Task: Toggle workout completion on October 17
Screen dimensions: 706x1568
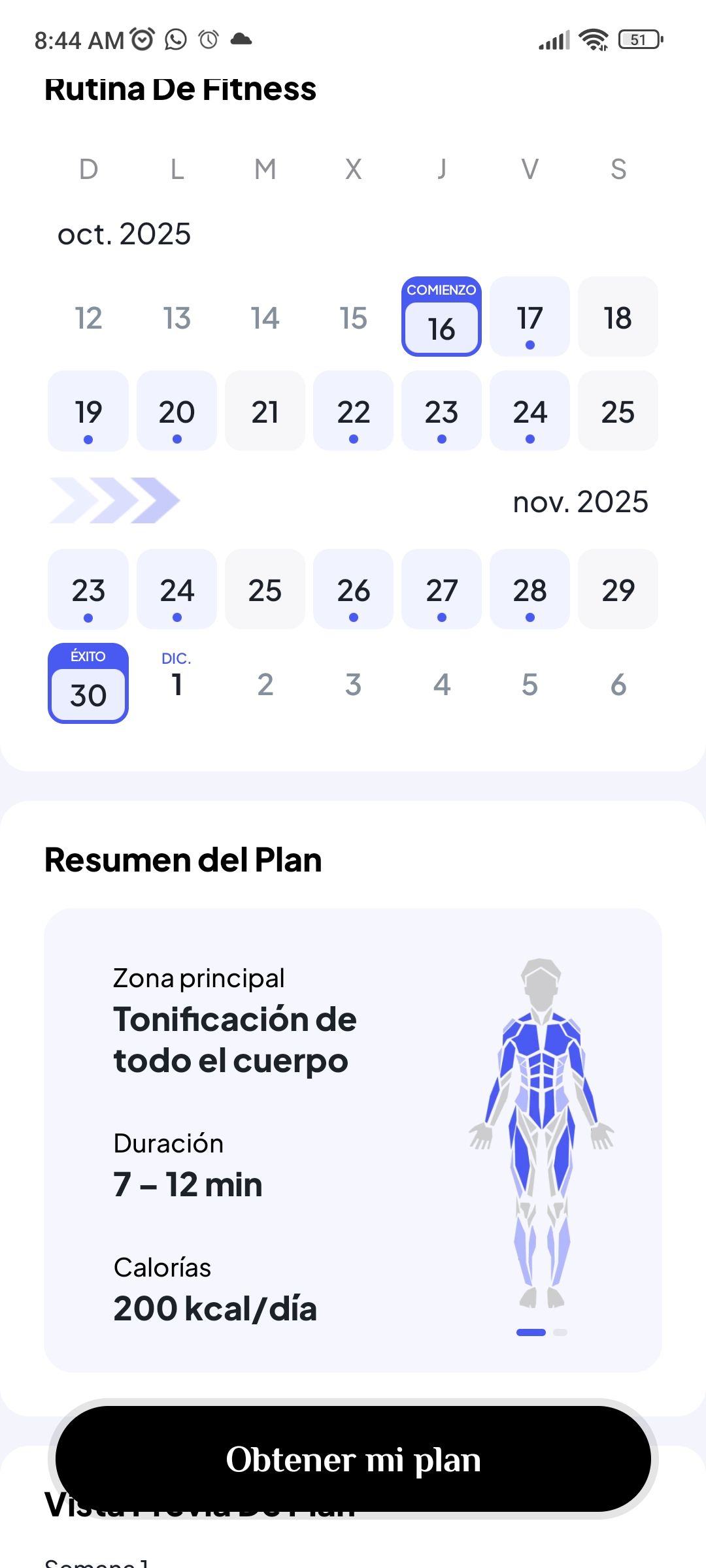Action: click(x=529, y=318)
